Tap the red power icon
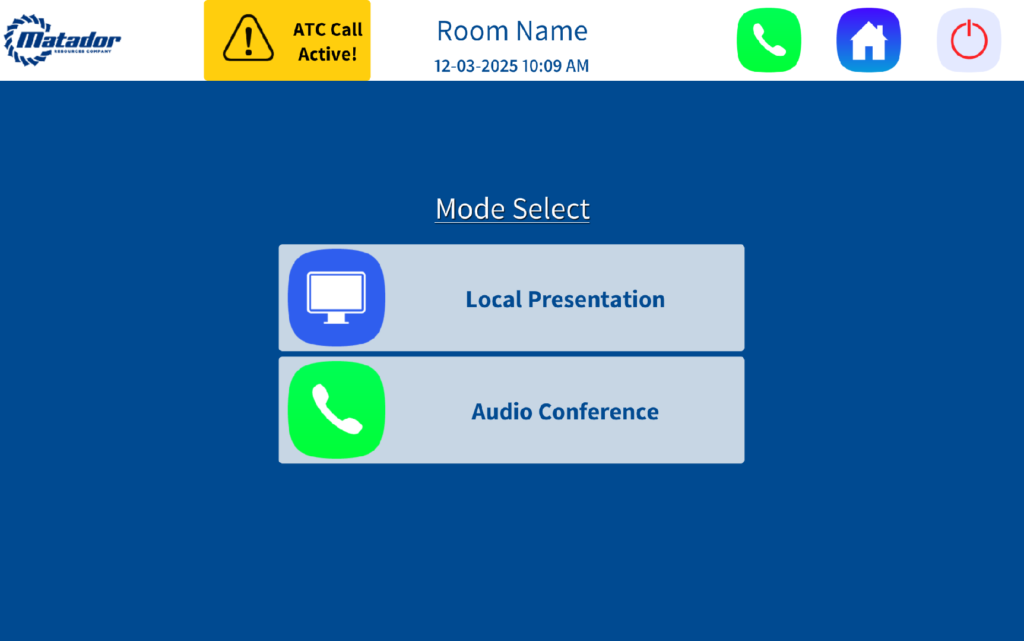 968,40
